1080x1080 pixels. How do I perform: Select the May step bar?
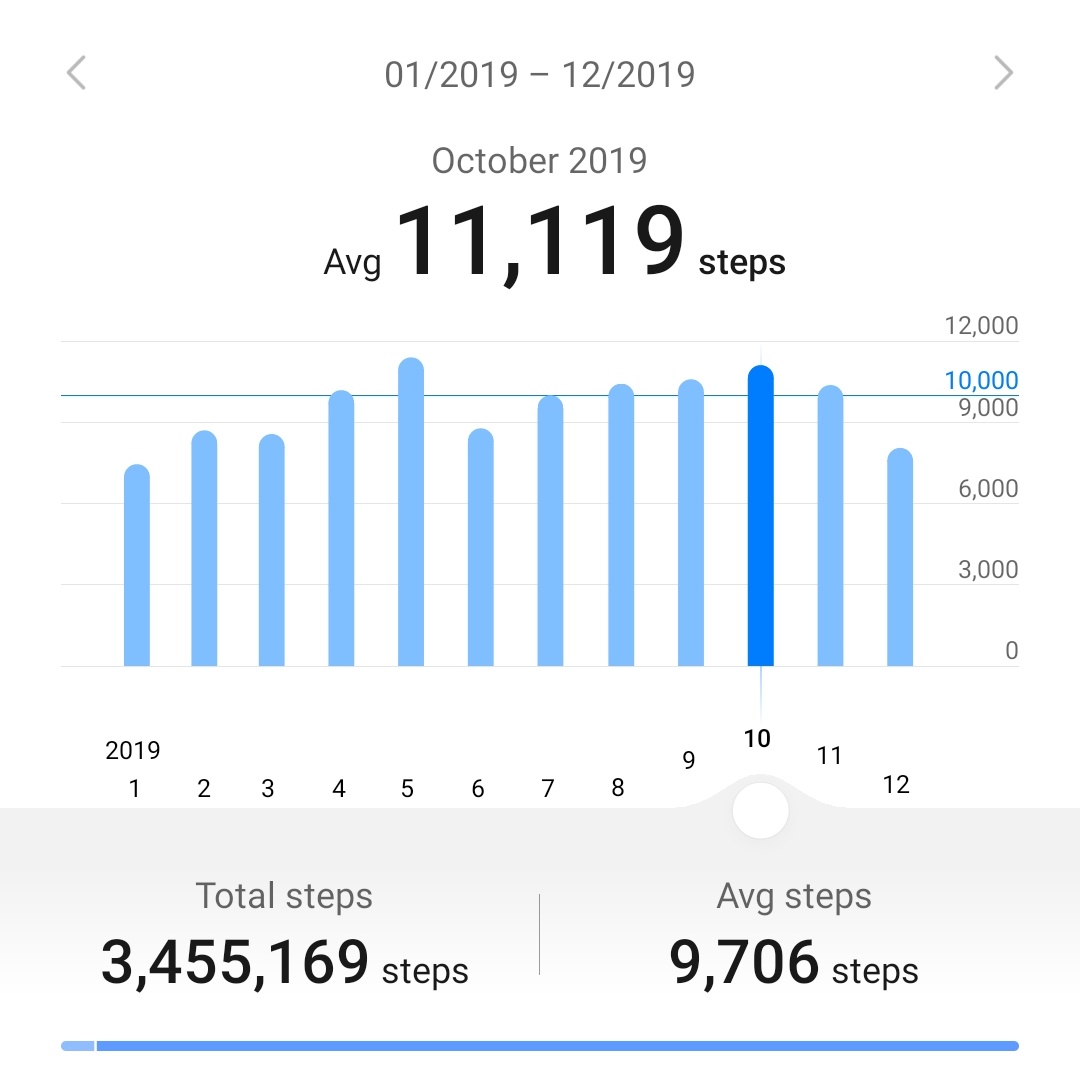[411, 512]
